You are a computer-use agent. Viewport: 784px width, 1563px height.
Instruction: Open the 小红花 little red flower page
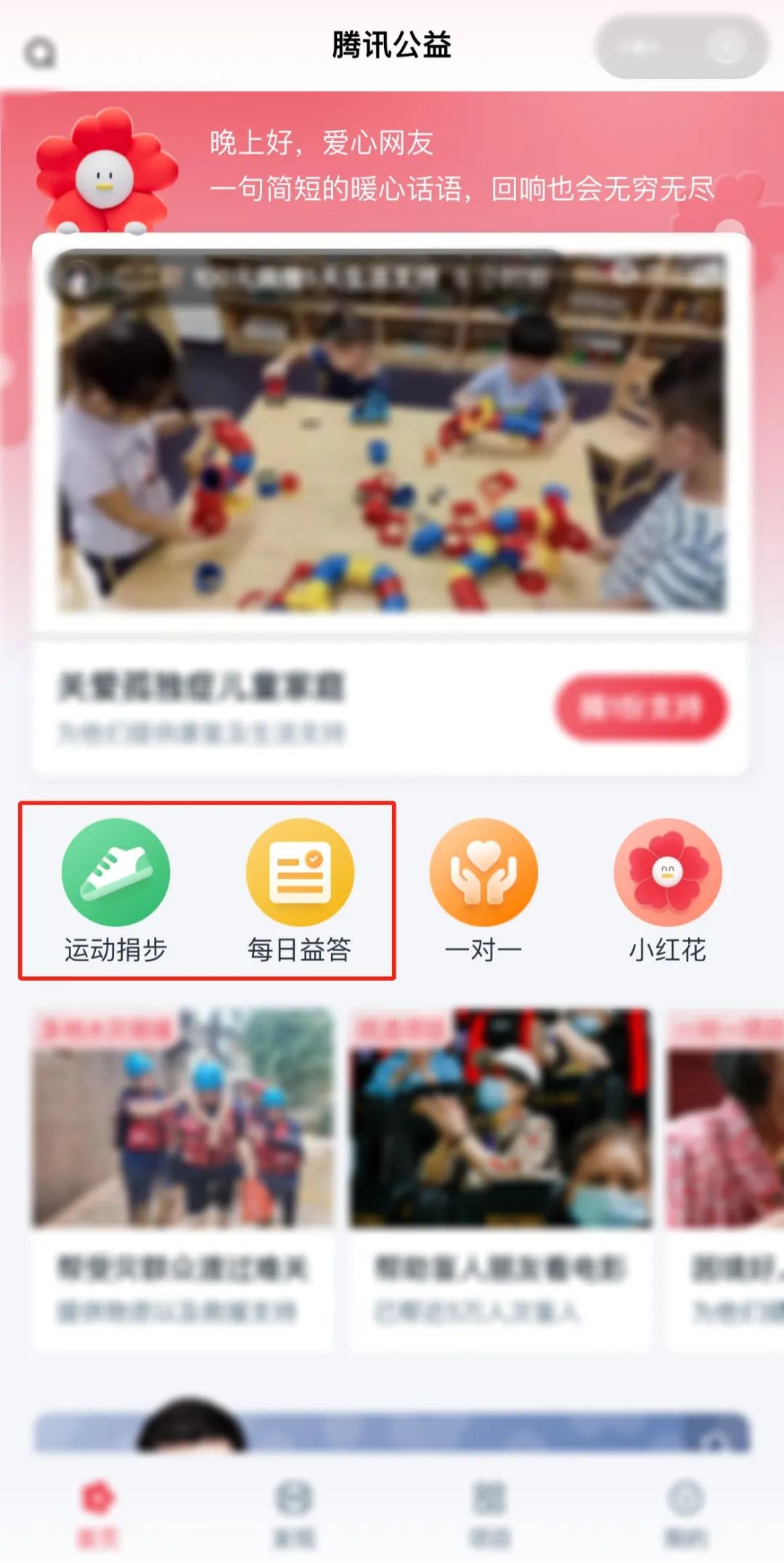667,890
